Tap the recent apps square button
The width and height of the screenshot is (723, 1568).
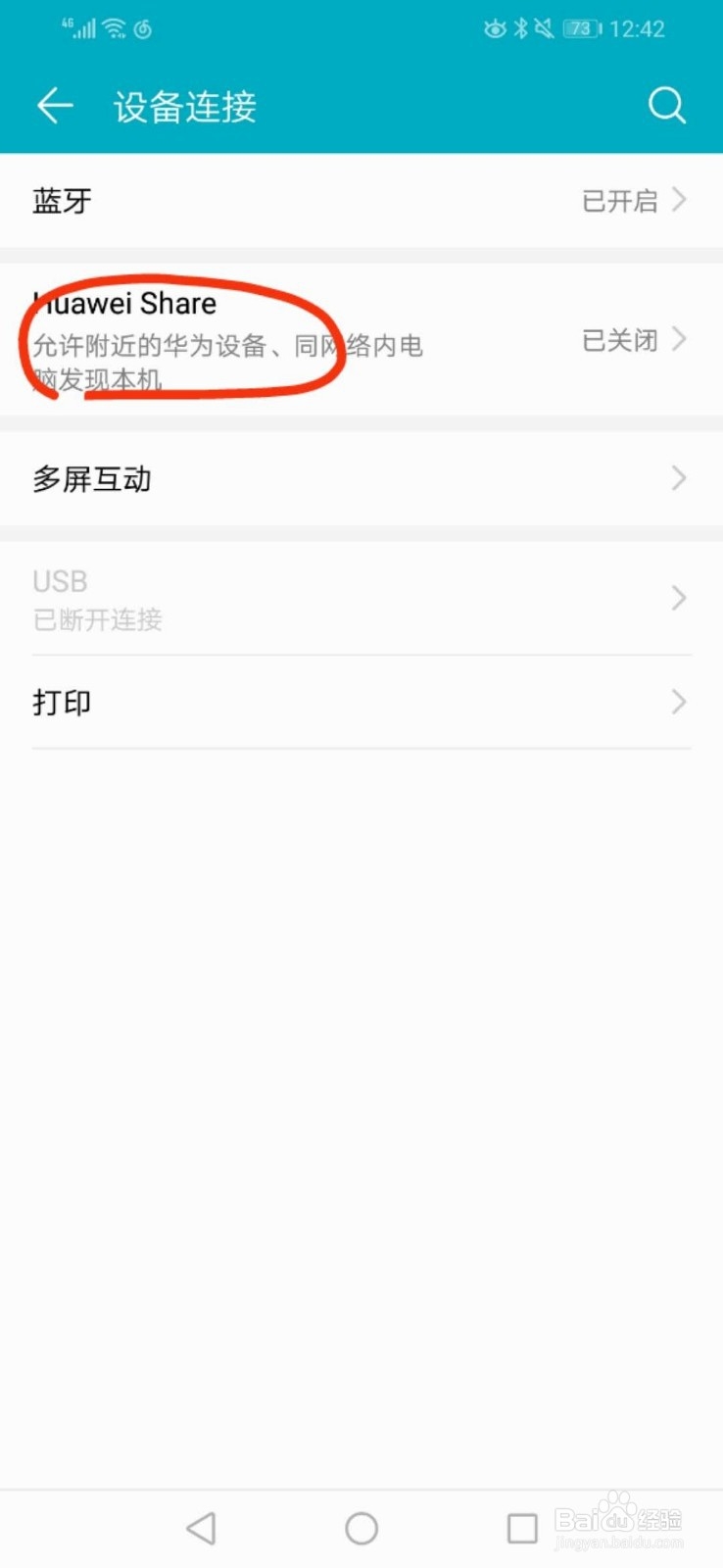click(522, 1527)
